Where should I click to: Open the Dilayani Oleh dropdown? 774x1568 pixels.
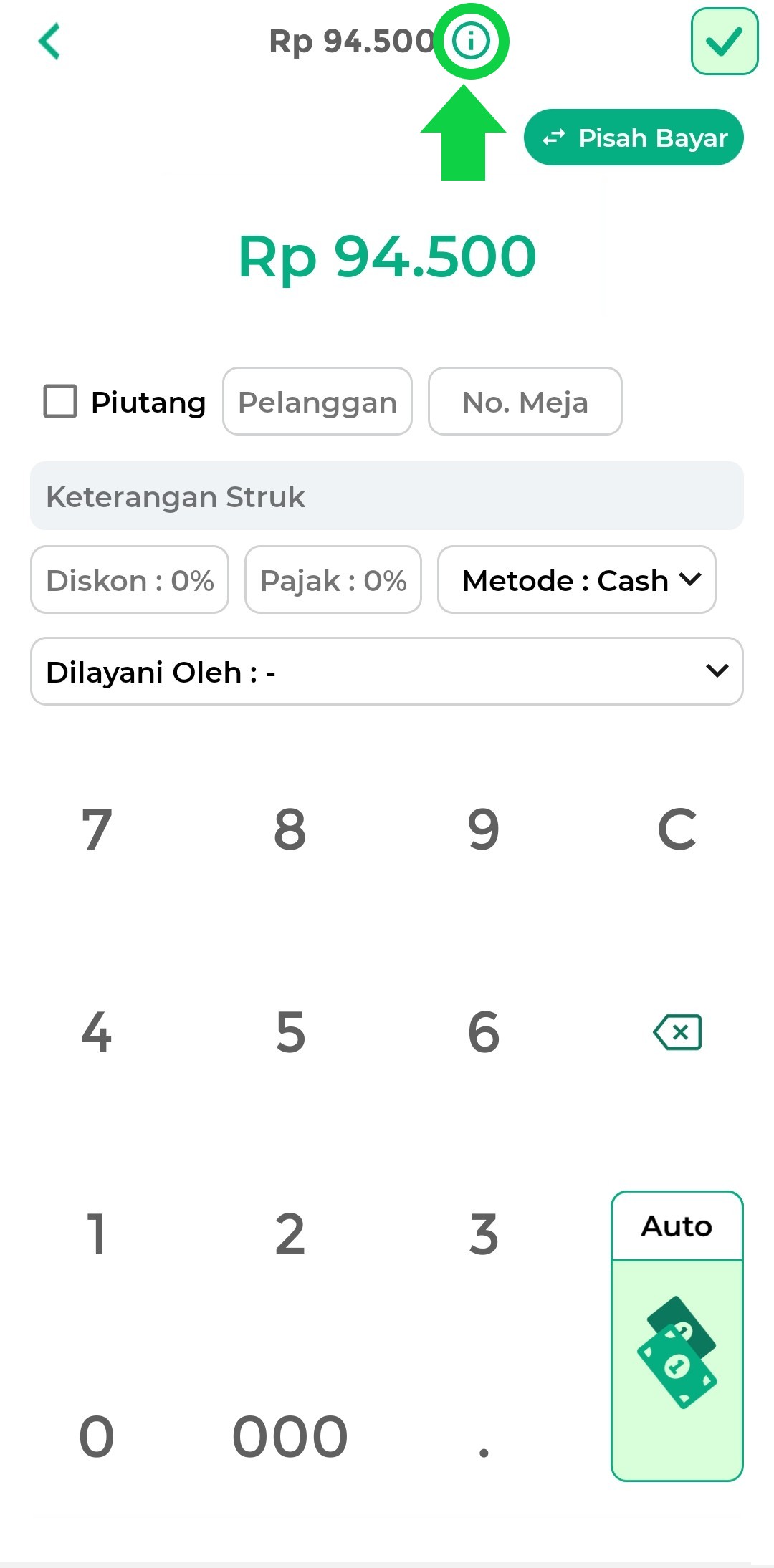[x=386, y=672]
